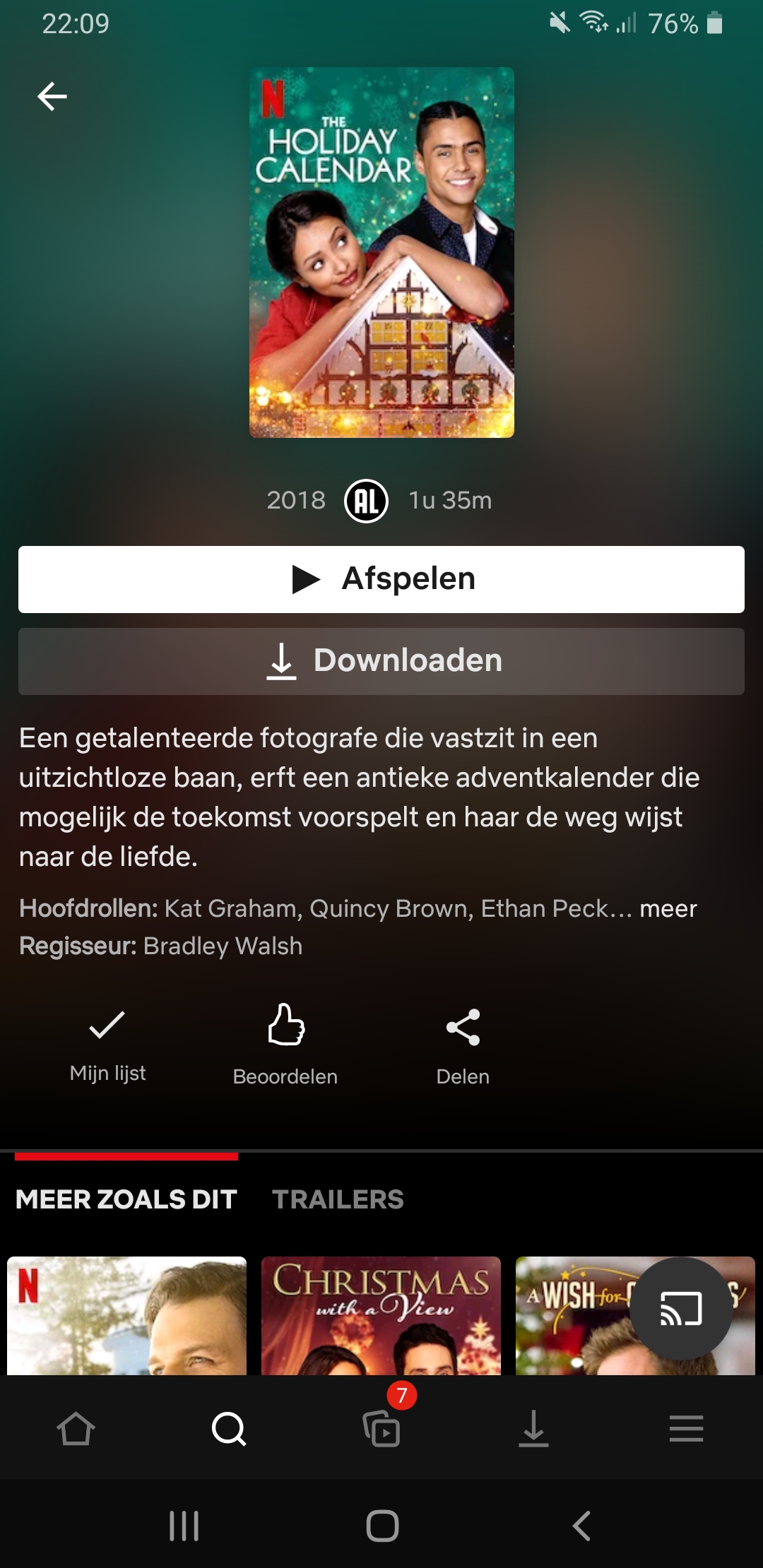Switch to the Trailers tab
The image size is (763, 1568).
click(338, 1199)
